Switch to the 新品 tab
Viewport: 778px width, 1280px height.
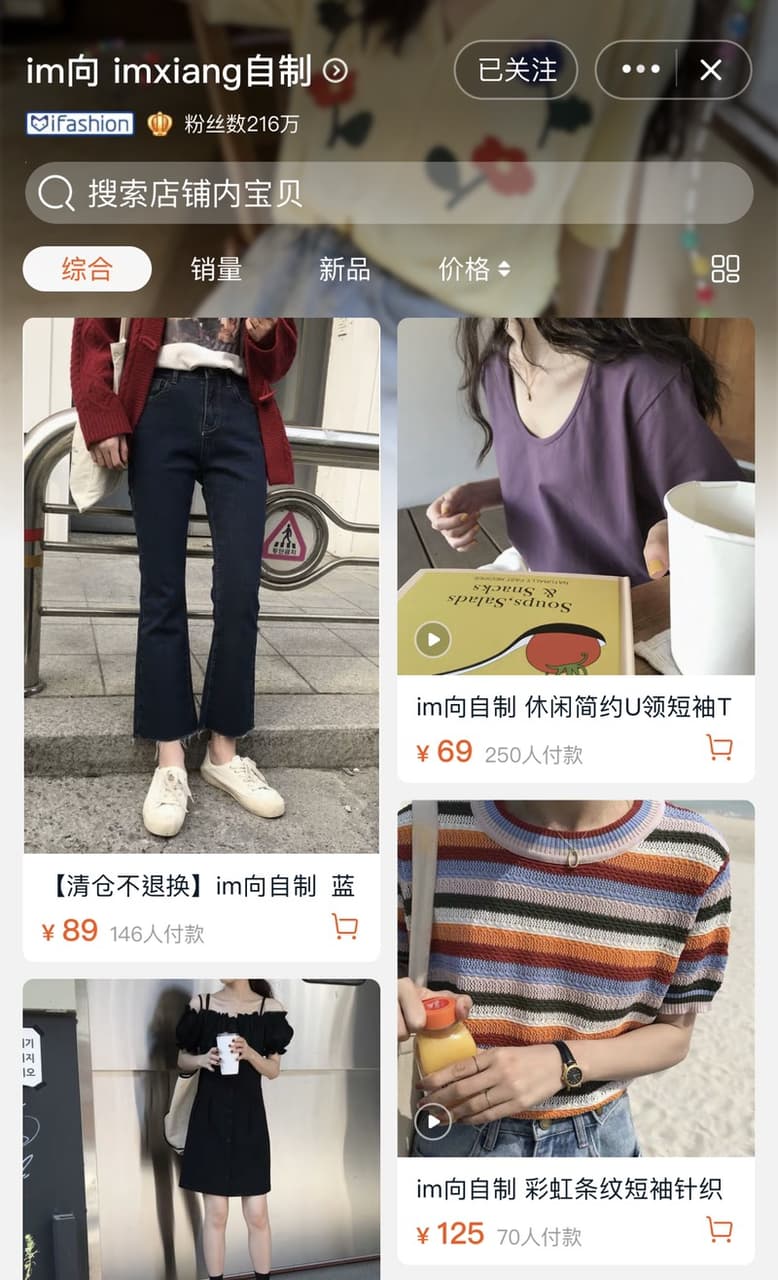(344, 269)
